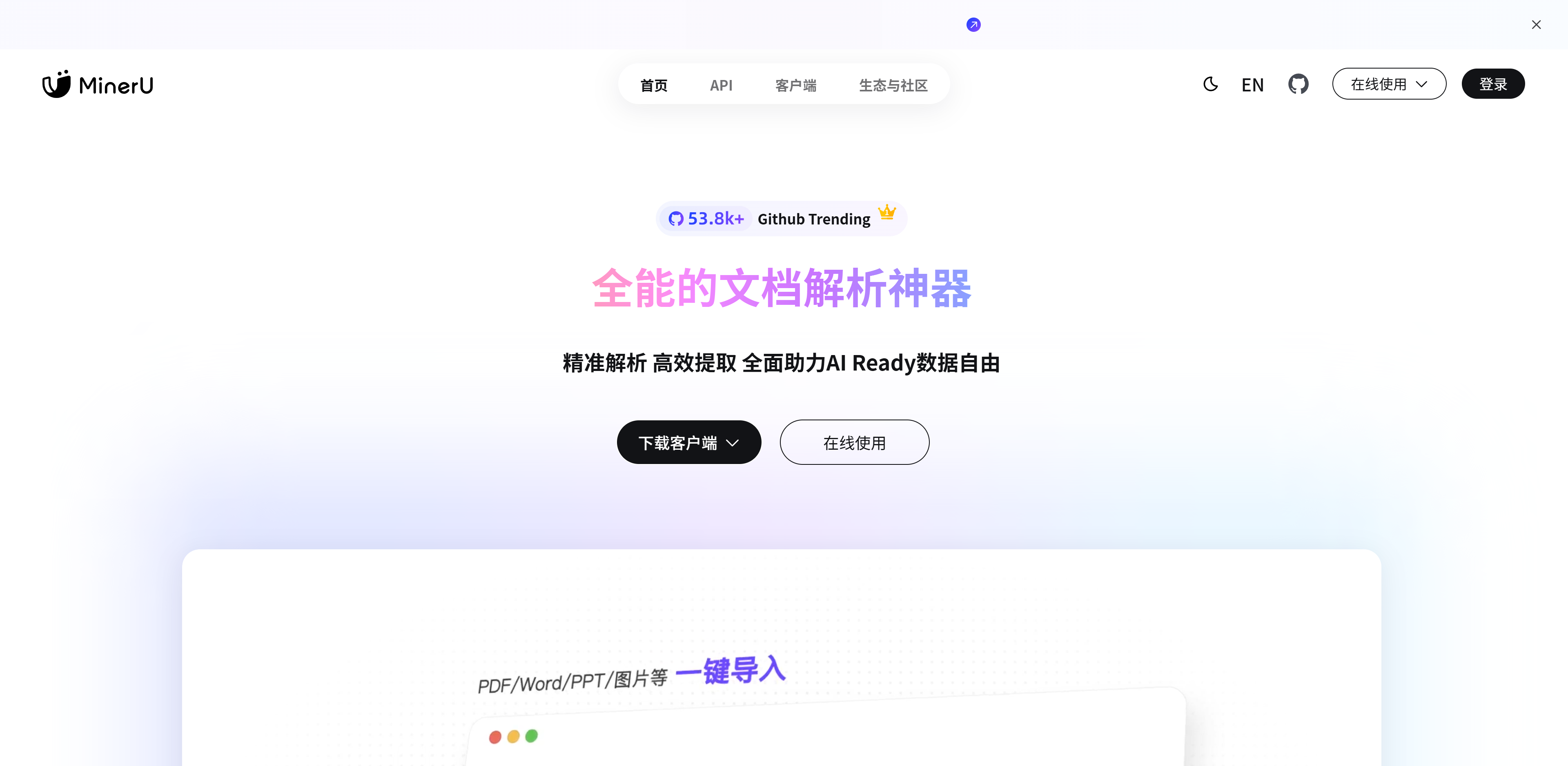The height and width of the screenshot is (766, 1568).
Task: Tap the 登录 button
Action: click(x=1492, y=84)
